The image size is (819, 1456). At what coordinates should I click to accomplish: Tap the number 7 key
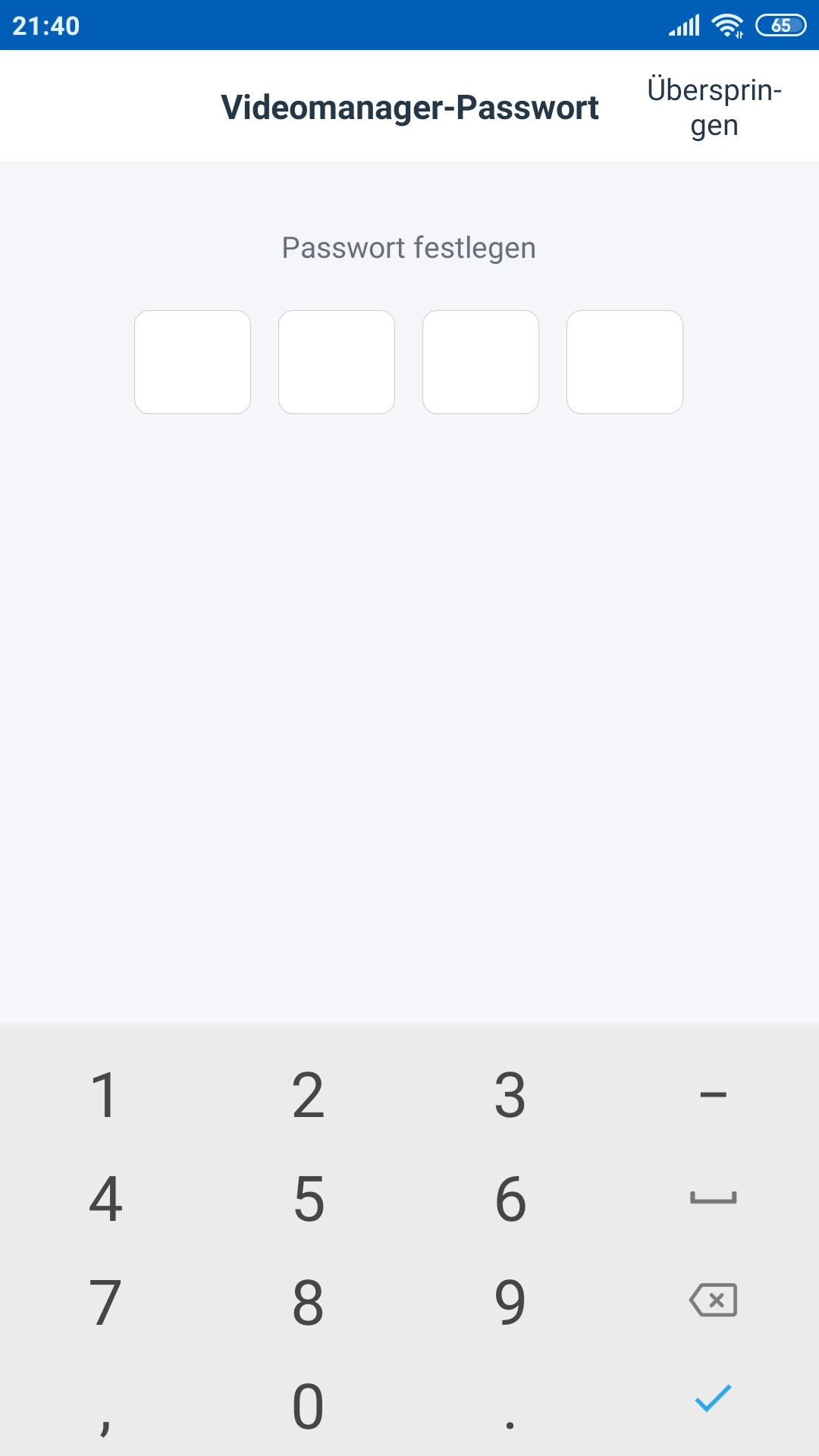[x=104, y=1303]
